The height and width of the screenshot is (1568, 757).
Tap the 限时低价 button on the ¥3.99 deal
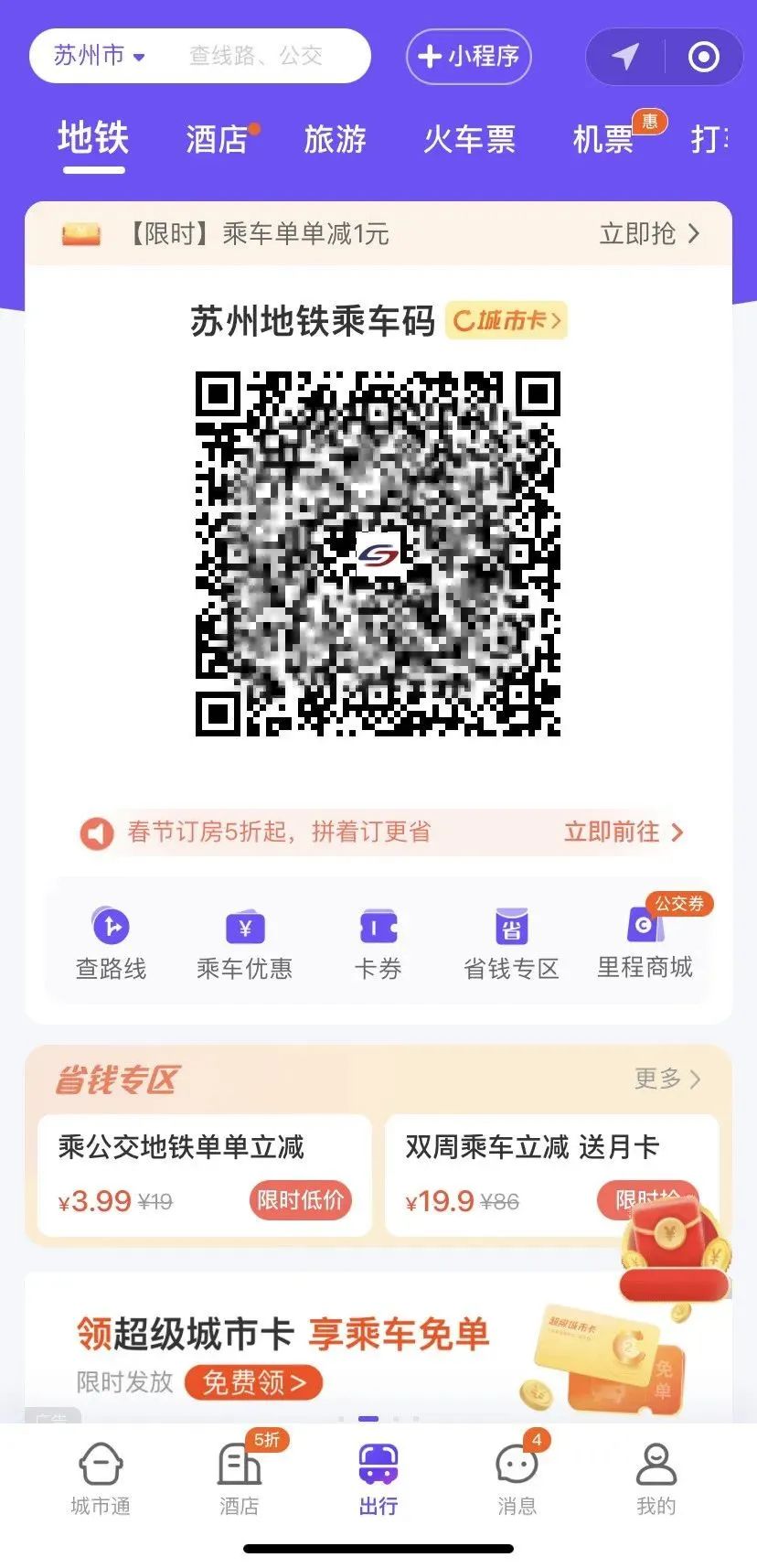pyautogui.click(x=302, y=1200)
